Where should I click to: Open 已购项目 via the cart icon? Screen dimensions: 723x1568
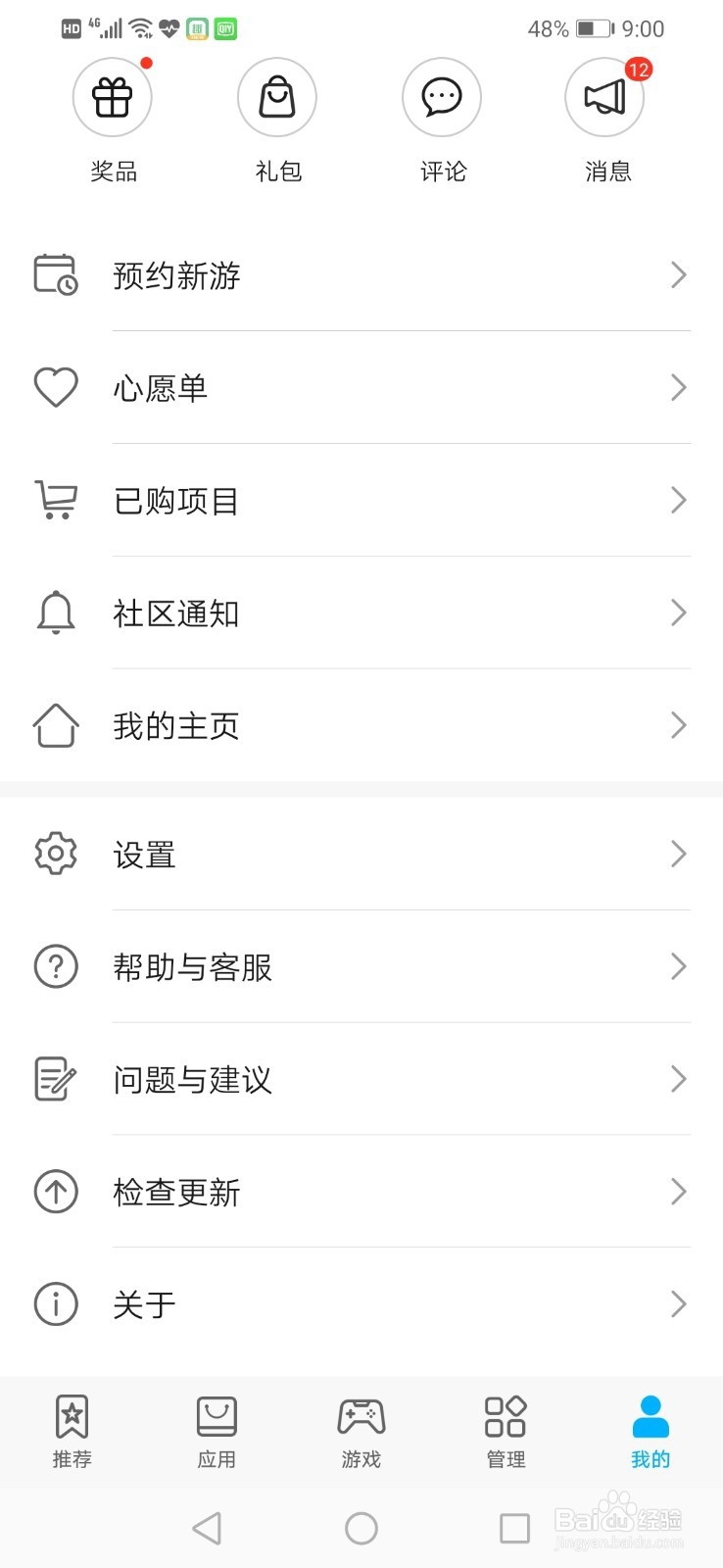point(56,500)
